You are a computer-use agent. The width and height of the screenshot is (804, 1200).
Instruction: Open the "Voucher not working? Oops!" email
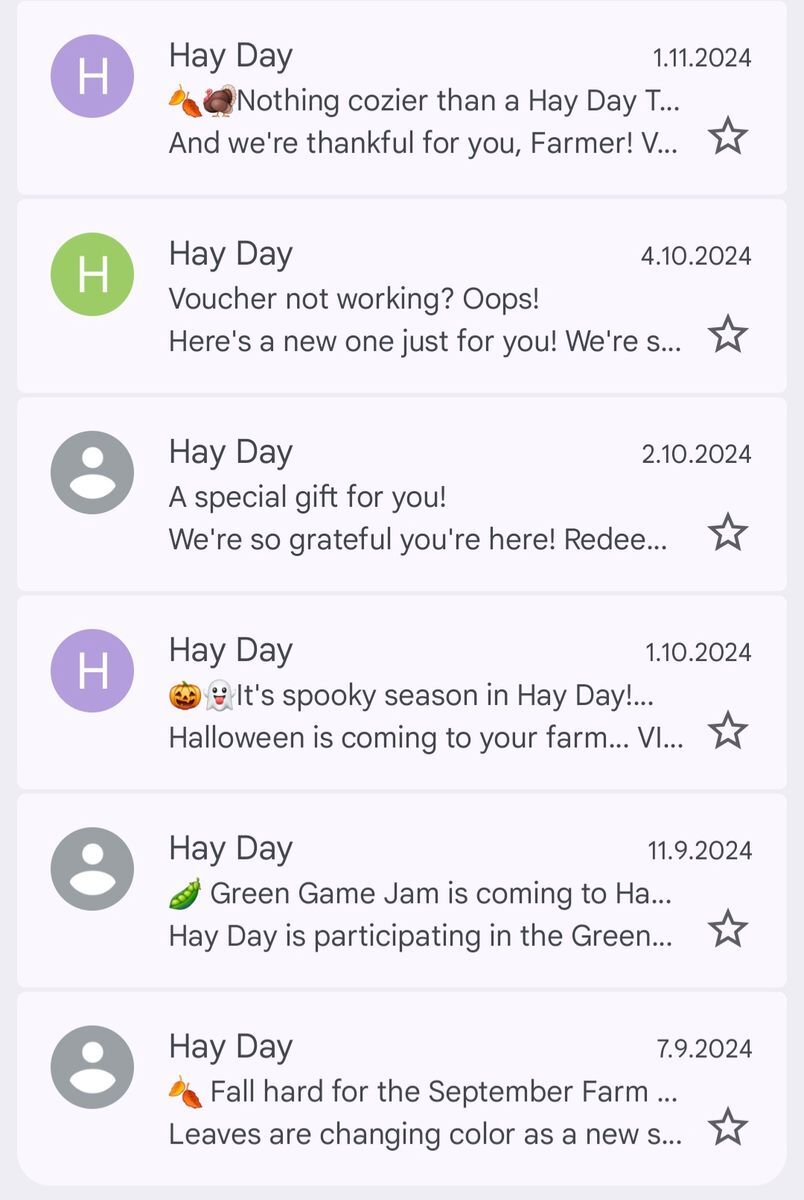click(x=420, y=298)
